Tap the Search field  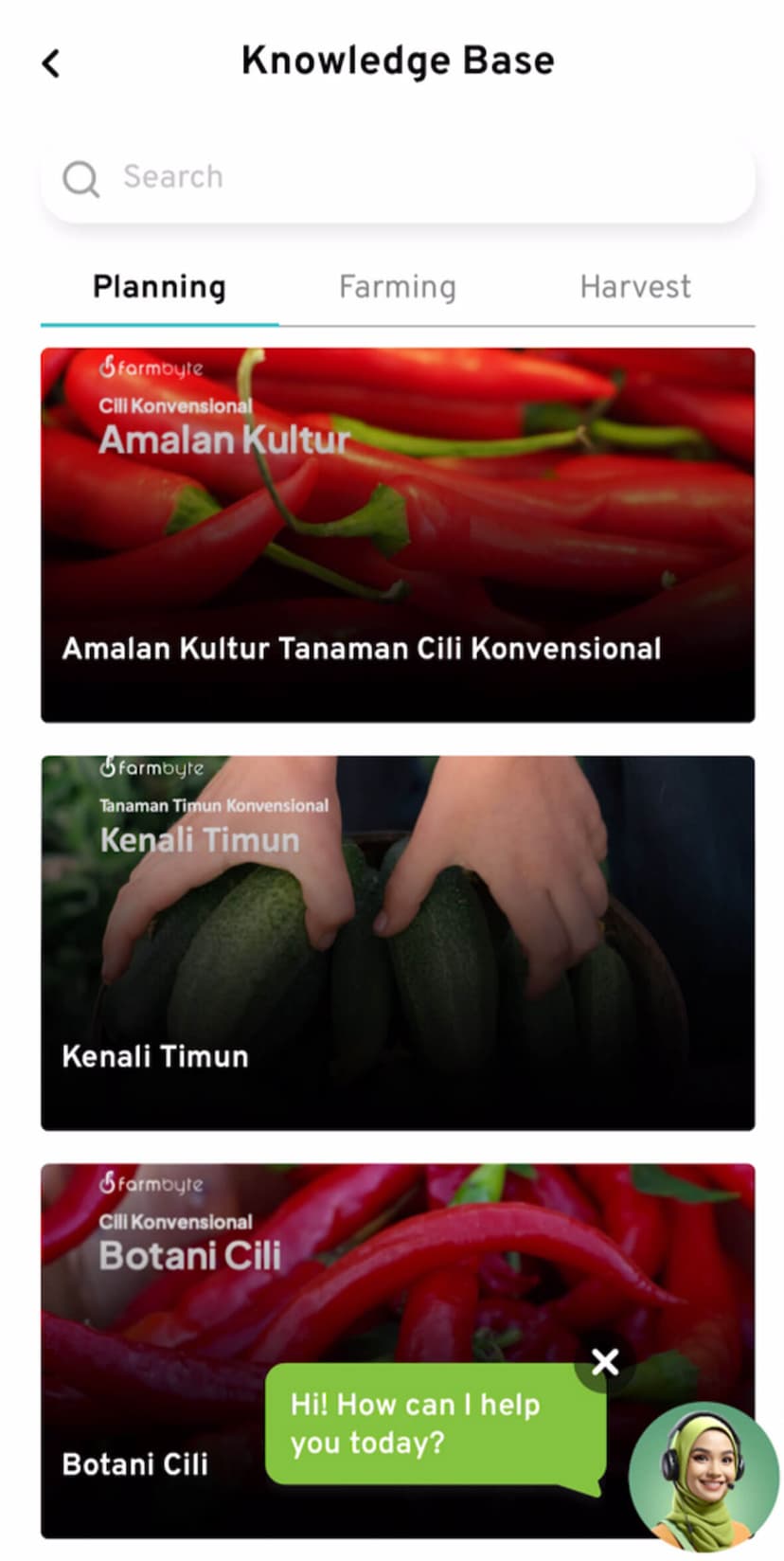398,177
